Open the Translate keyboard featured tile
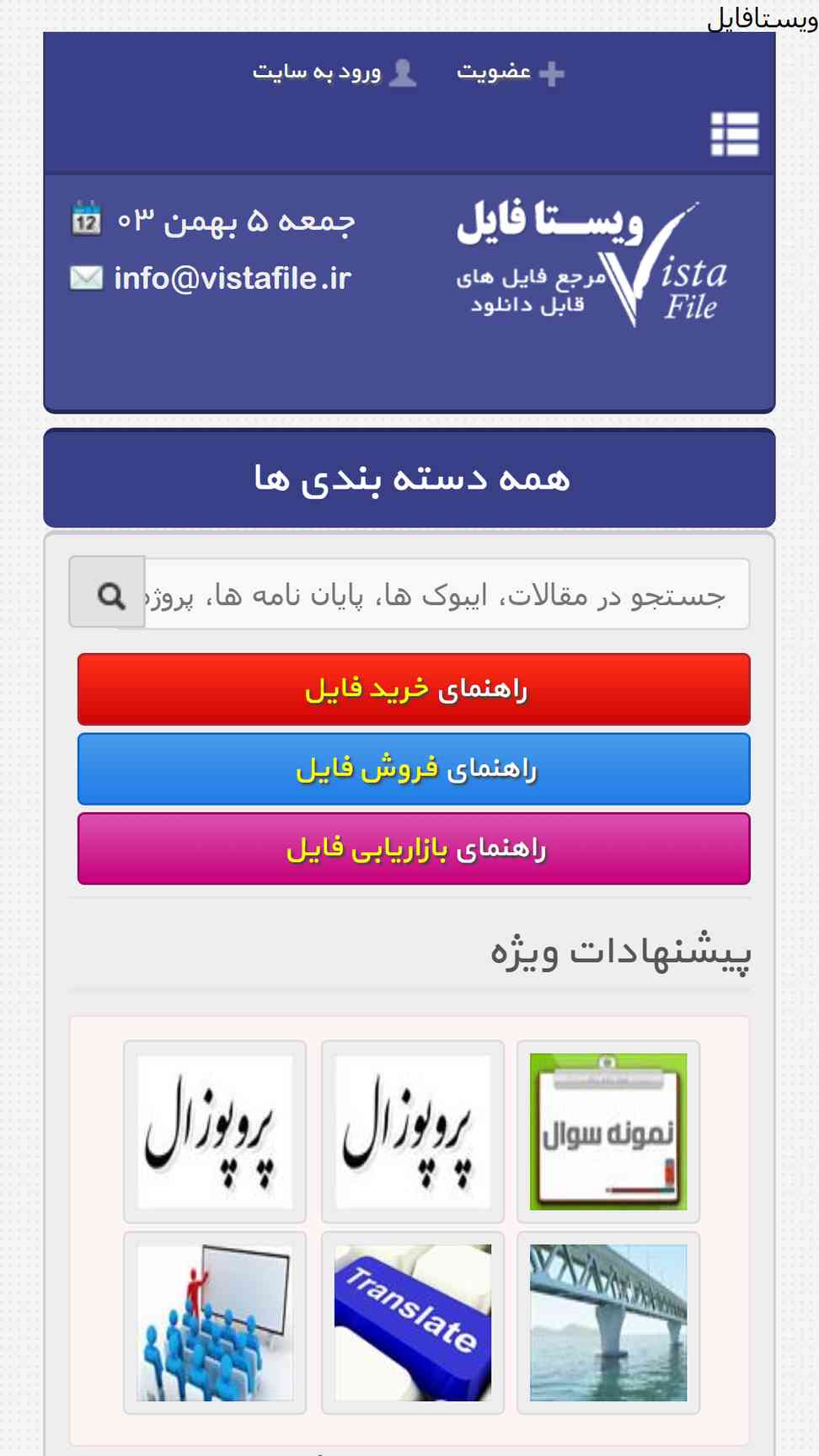The height and width of the screenshot is (1456, 819). (x=412, y=1323)
